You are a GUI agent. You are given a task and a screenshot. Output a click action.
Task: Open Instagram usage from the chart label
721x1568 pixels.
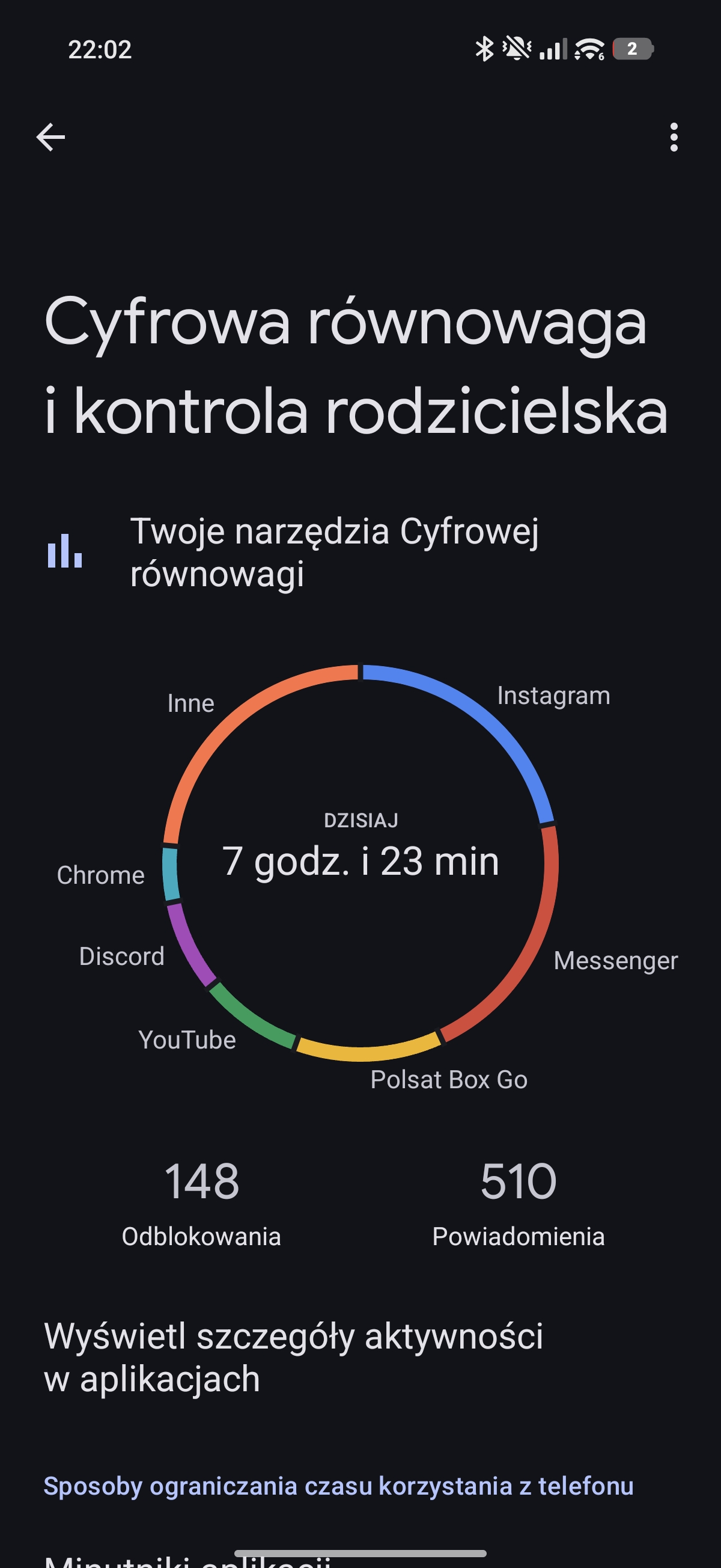click(x=553, y=696)
